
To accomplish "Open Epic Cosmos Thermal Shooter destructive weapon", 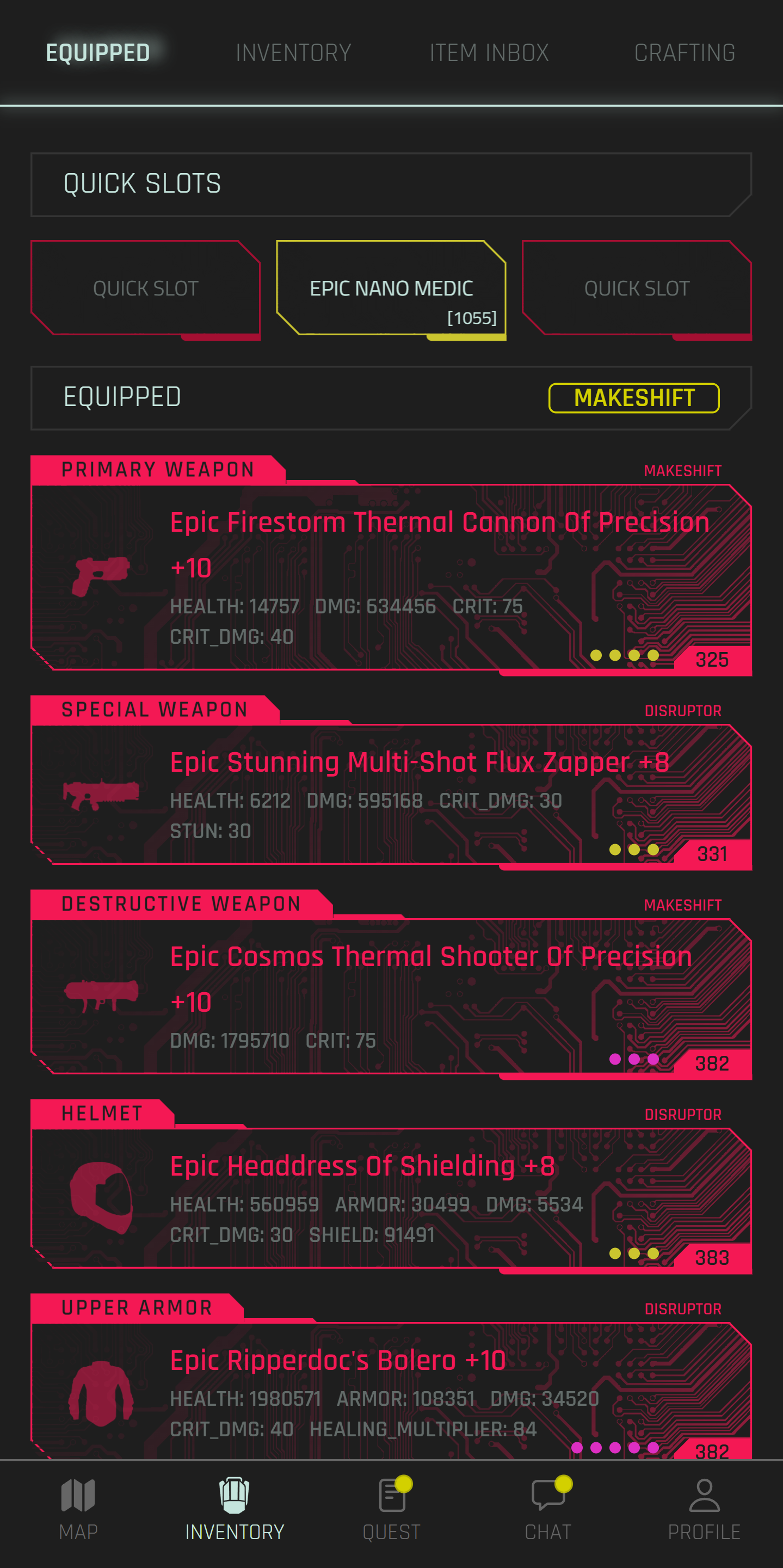I will tap(391, 995).
